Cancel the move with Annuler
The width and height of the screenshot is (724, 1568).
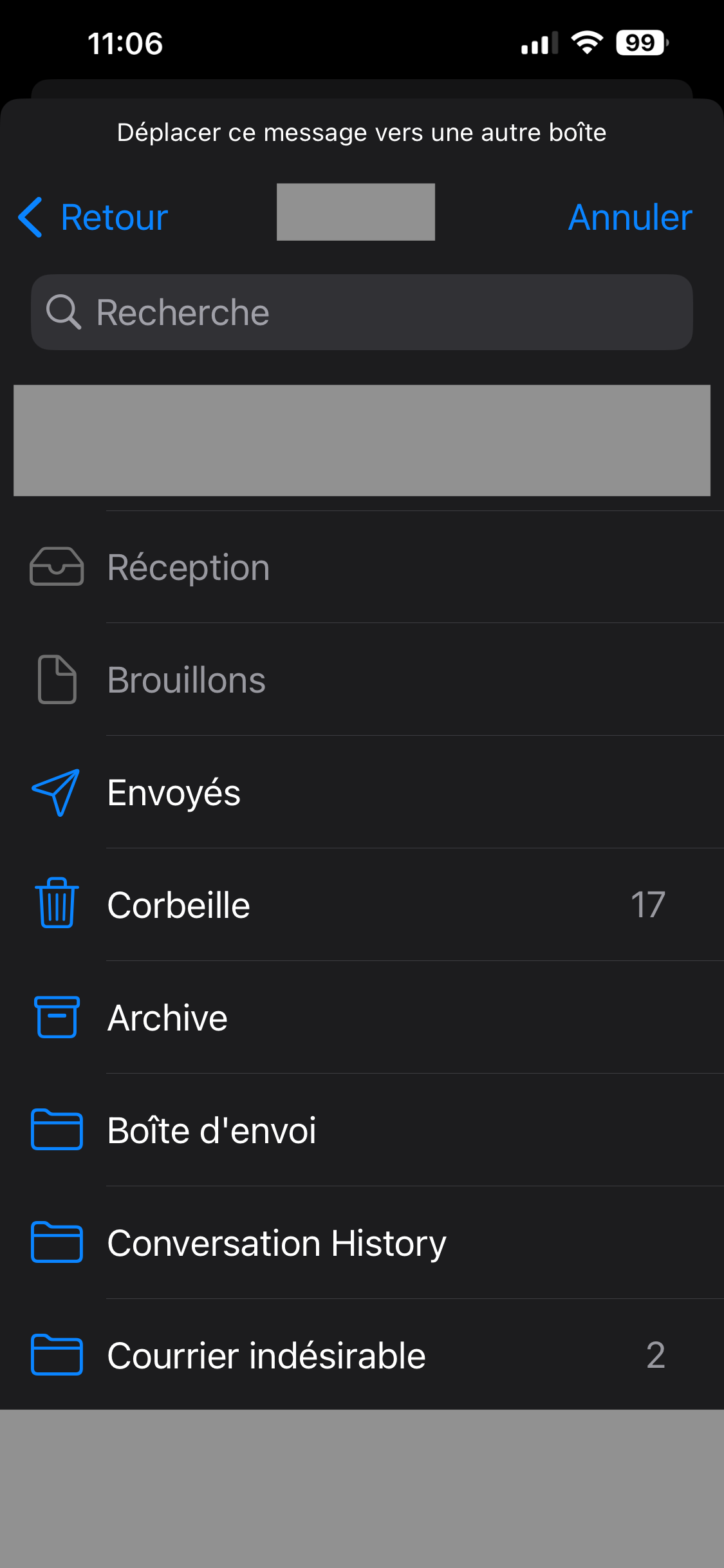[x=629, y=218]
